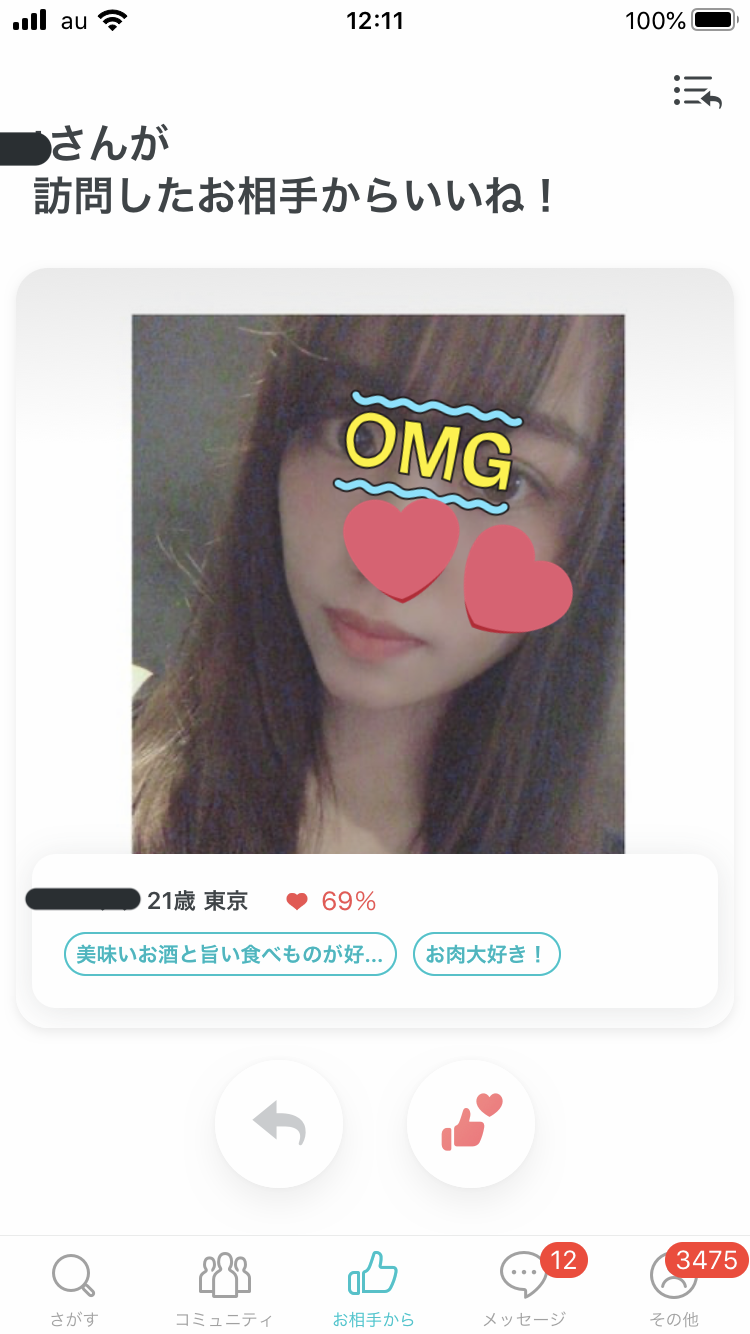
Task: Tap the gray undo arrow button
Action: point(279,1124)
